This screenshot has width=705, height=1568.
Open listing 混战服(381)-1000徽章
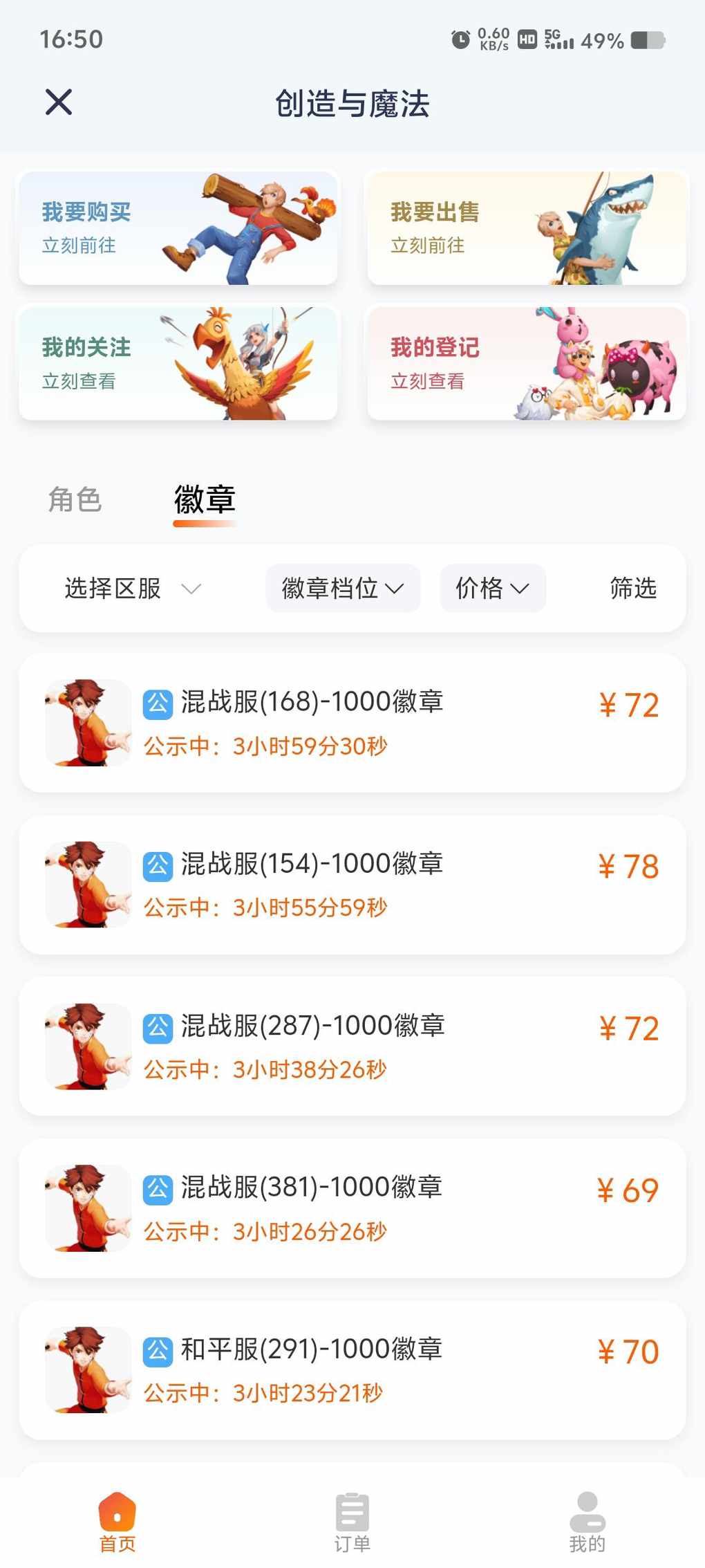[352, 1208]
